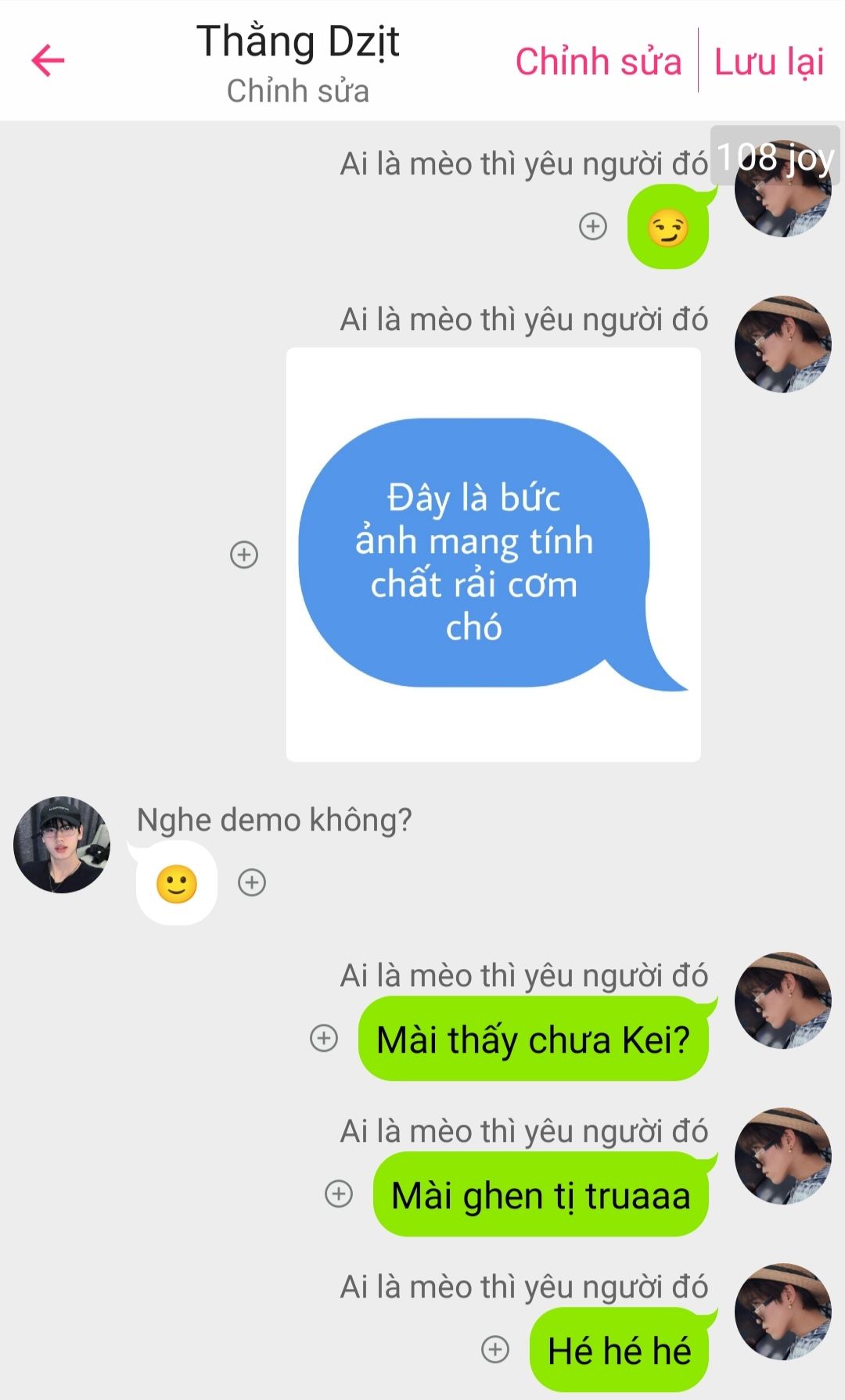Open the avatar next to "Nghe demo không?"

tap(62, 845)
